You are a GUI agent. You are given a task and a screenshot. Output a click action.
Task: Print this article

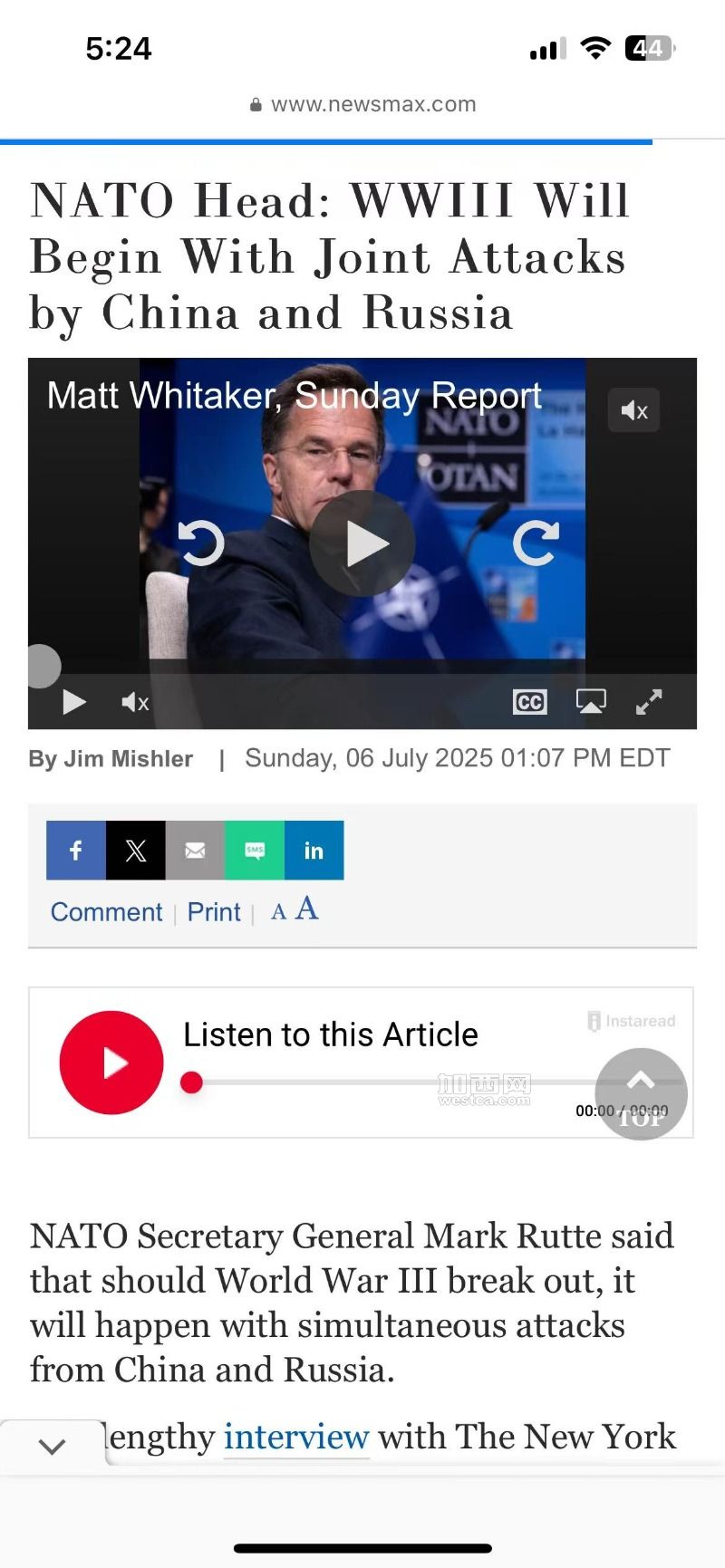tap(214, 912)
